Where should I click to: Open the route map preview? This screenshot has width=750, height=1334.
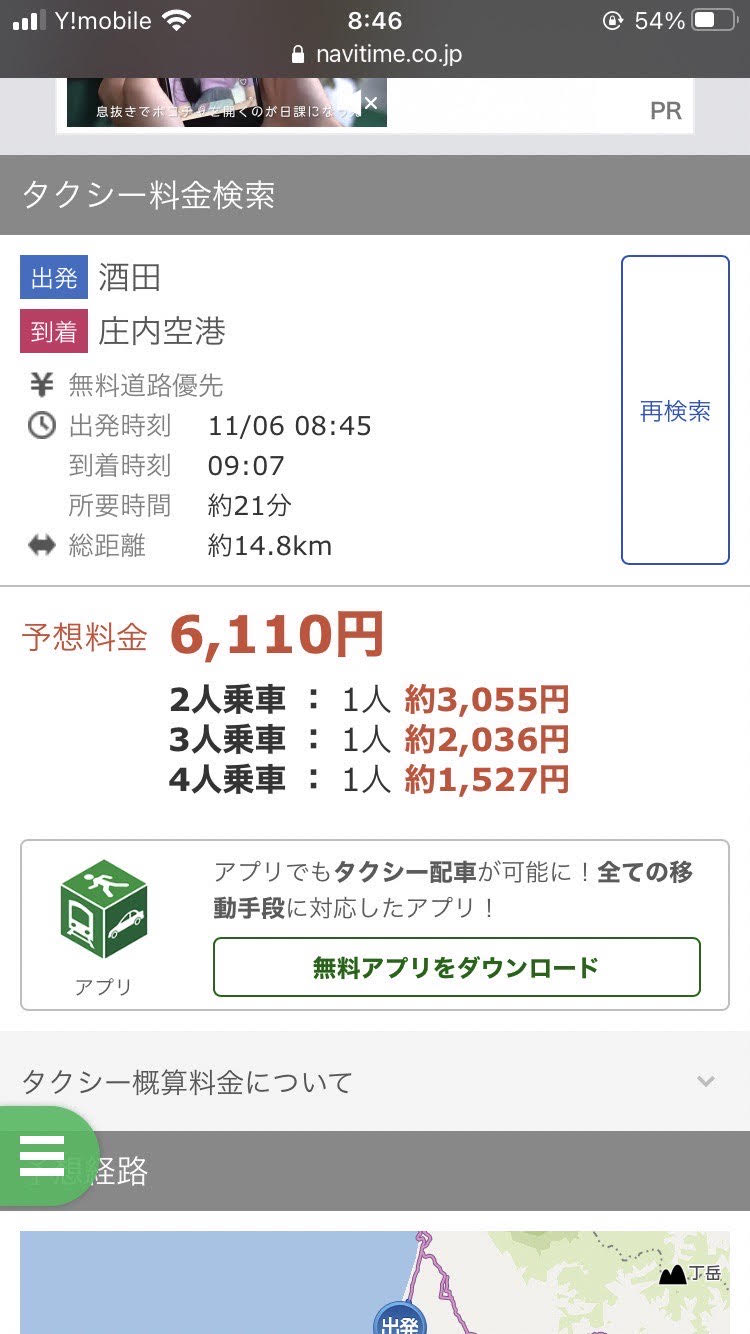[375, 1283]
